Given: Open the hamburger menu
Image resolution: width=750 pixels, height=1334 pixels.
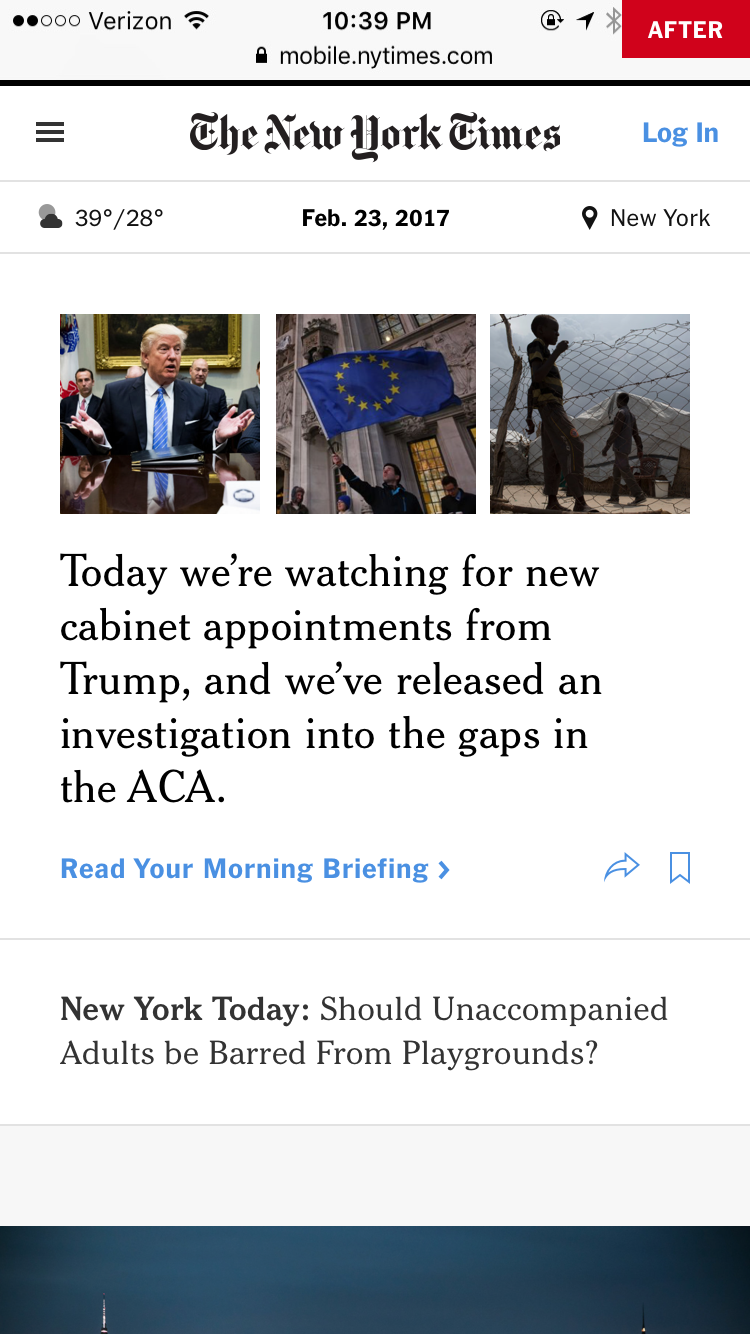Looking at the screenshot, I should [x=50, y=133].
